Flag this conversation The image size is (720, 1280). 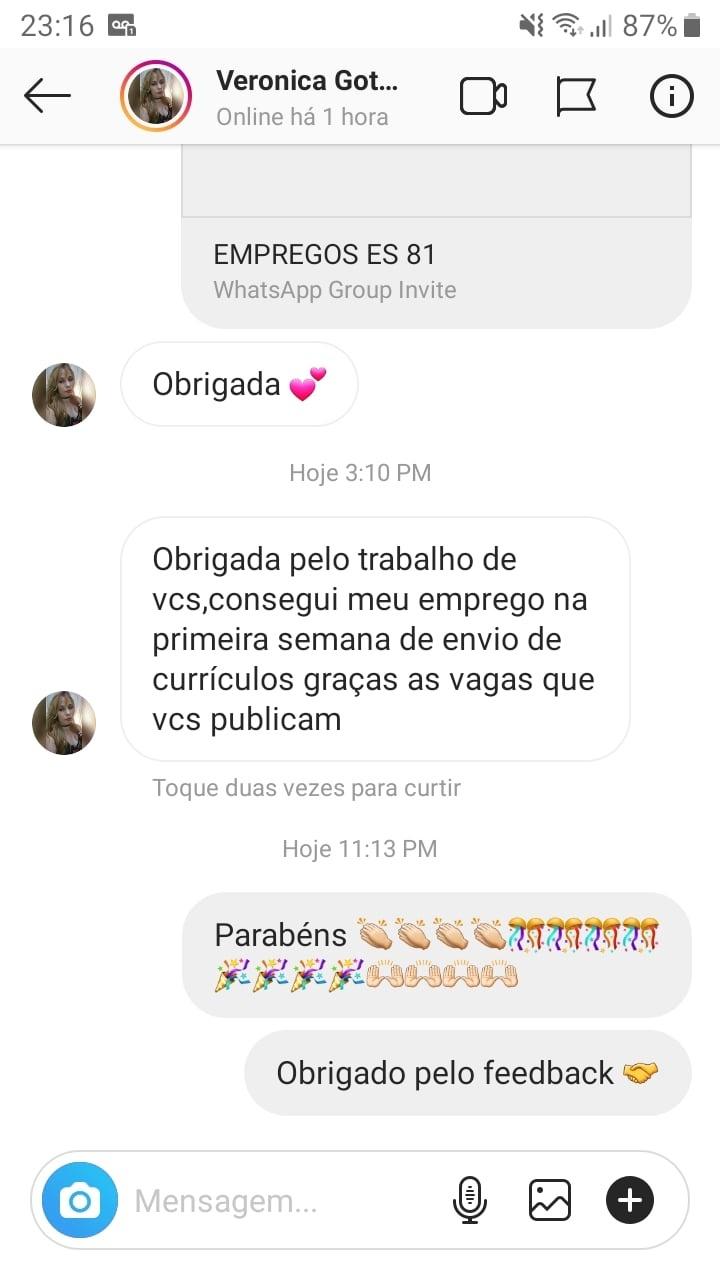(576, 97)
